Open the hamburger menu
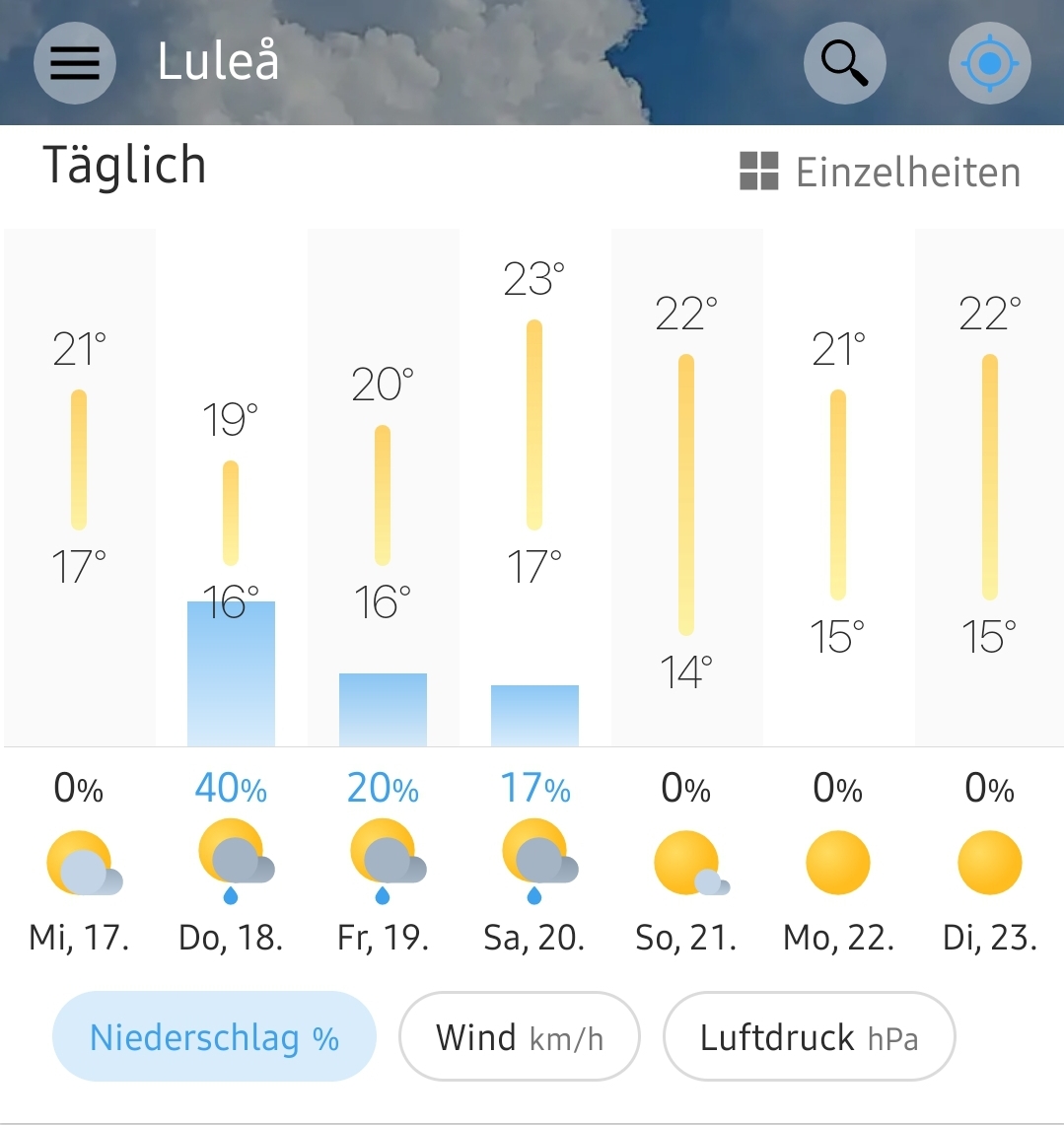 75,63
